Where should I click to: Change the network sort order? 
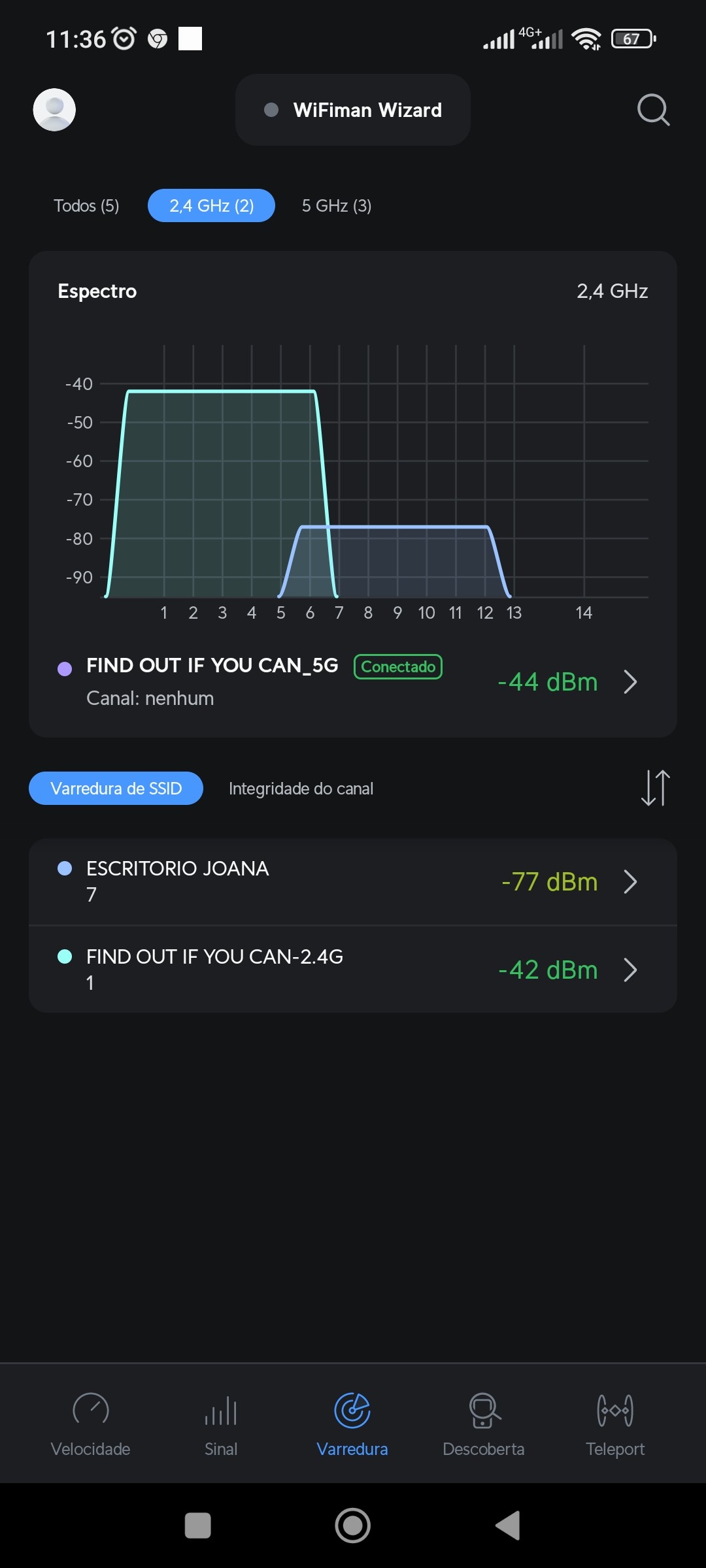click(x=655, y=788)
